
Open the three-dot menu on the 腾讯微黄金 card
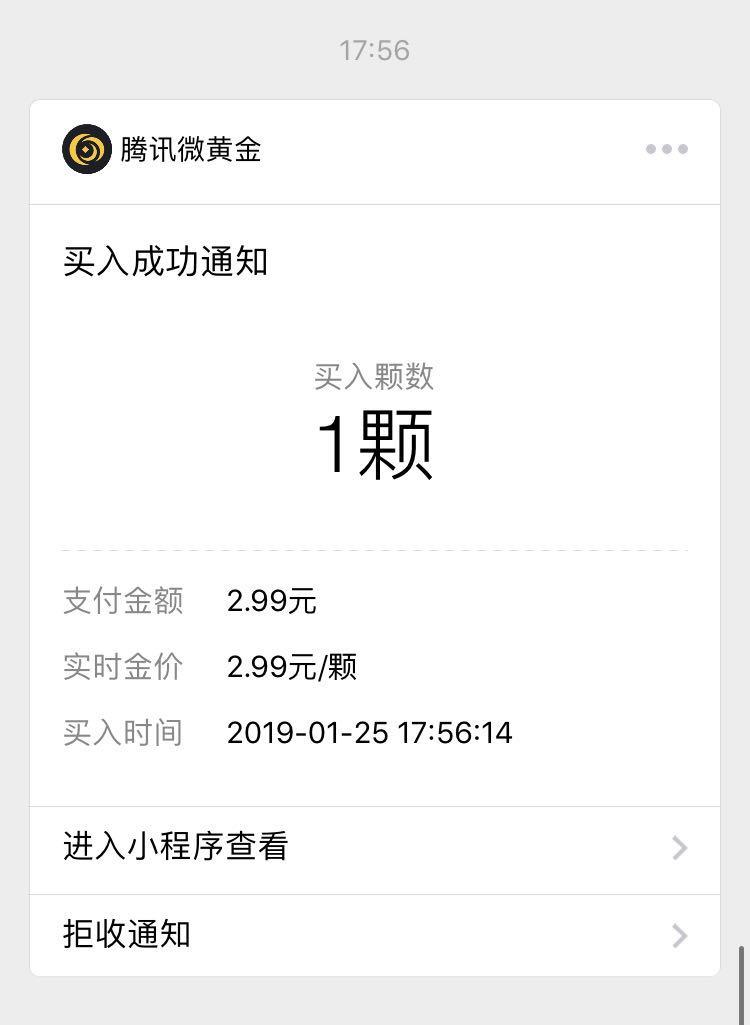tap(666, 150)
